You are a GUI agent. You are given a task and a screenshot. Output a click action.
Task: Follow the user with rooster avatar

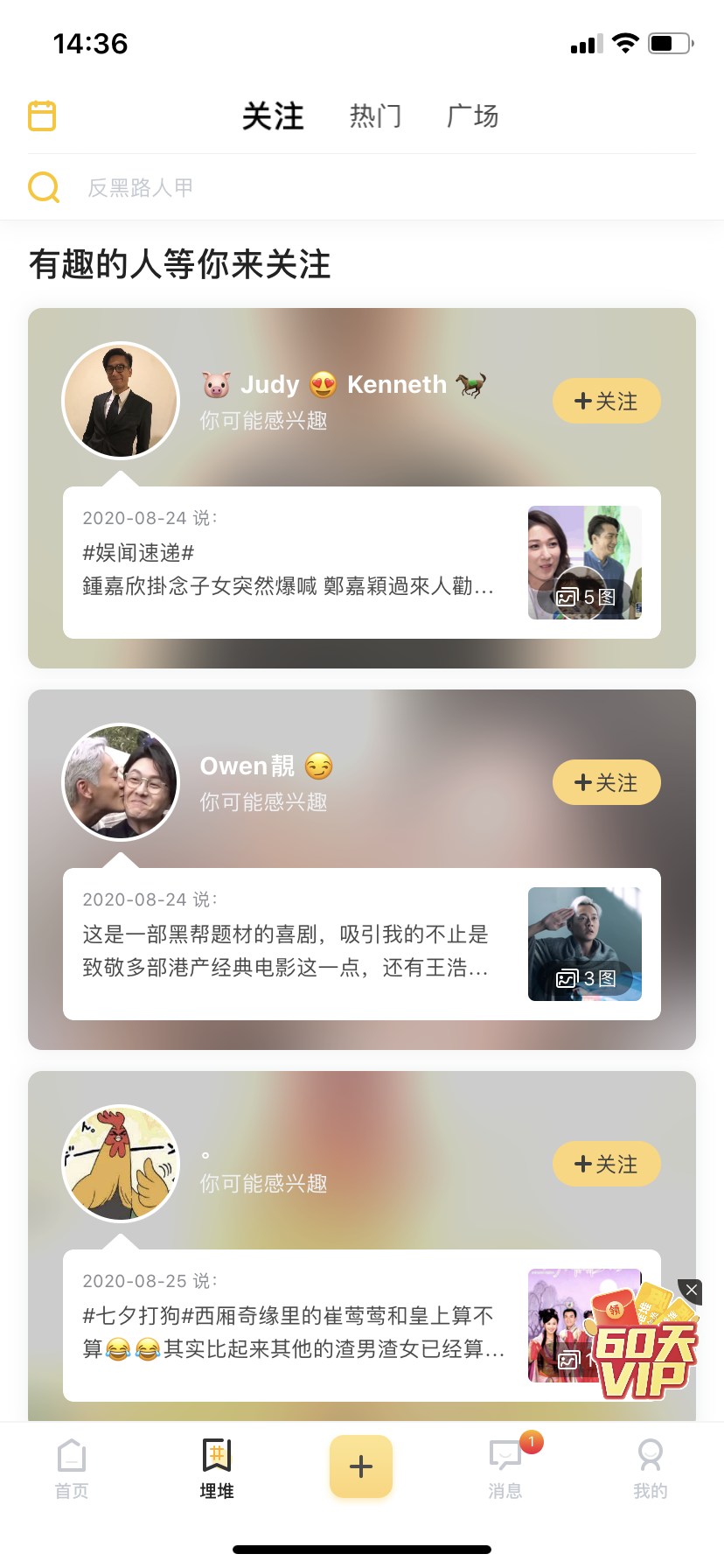pos(606,1164)
